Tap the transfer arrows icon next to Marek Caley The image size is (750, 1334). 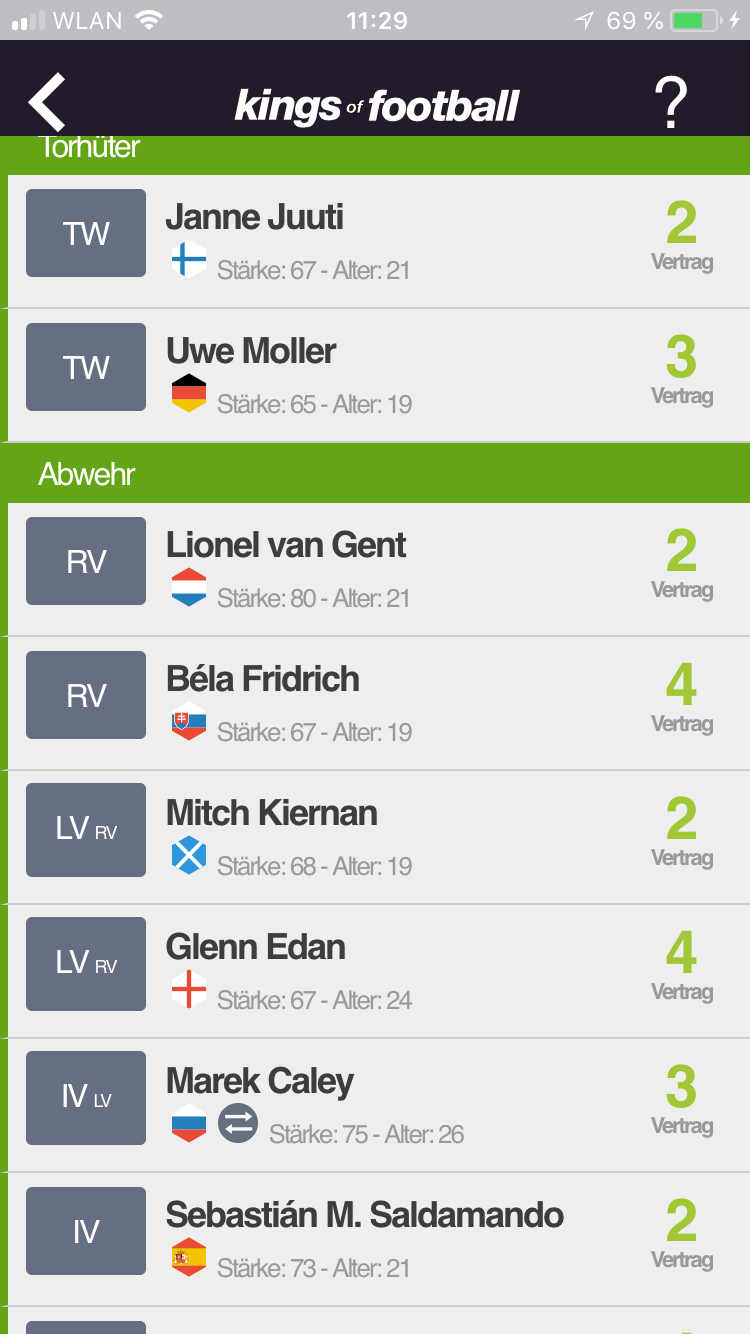(x=238, y=1123)
